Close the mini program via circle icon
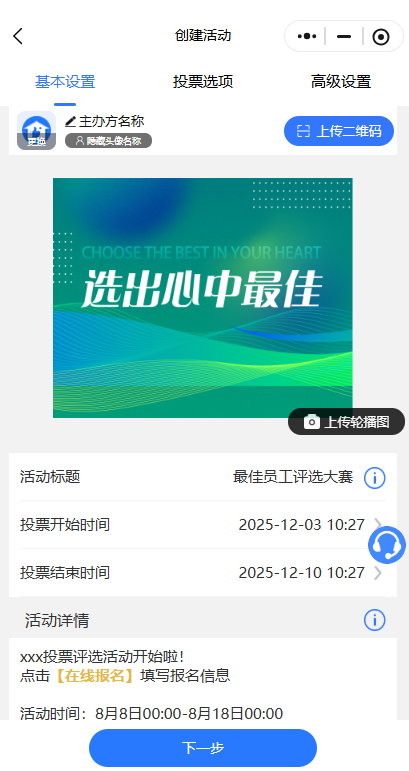Screen dimensions: 409x771 tap(381, 36)
